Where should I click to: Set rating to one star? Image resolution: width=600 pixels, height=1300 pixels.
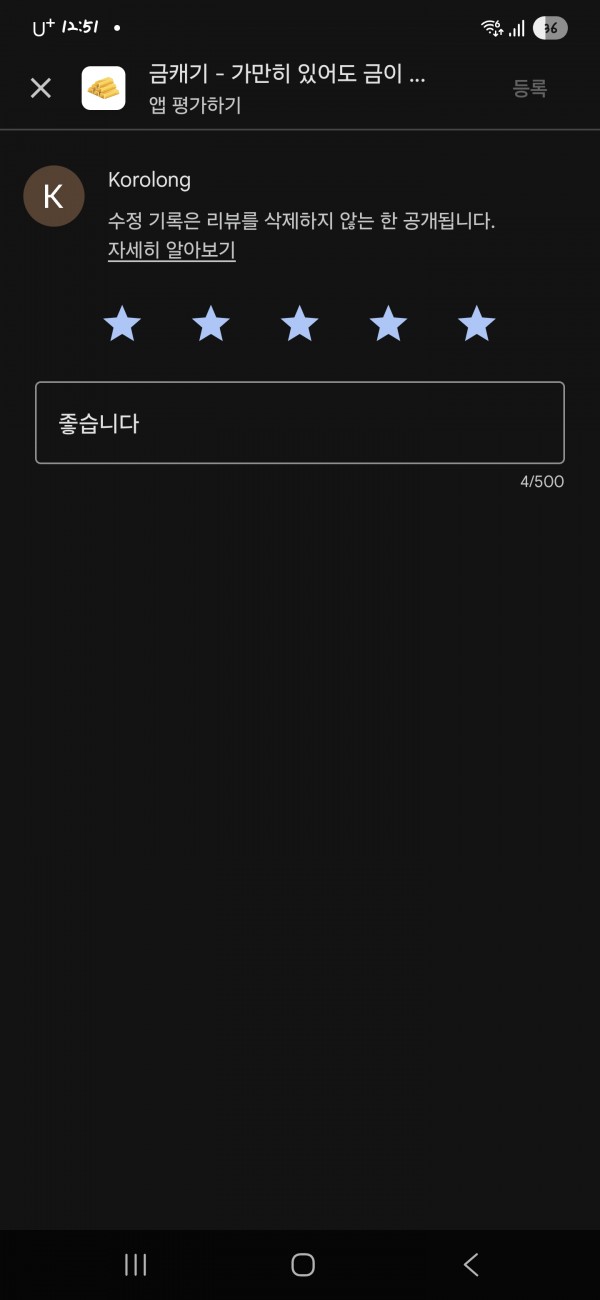[122, 324]
